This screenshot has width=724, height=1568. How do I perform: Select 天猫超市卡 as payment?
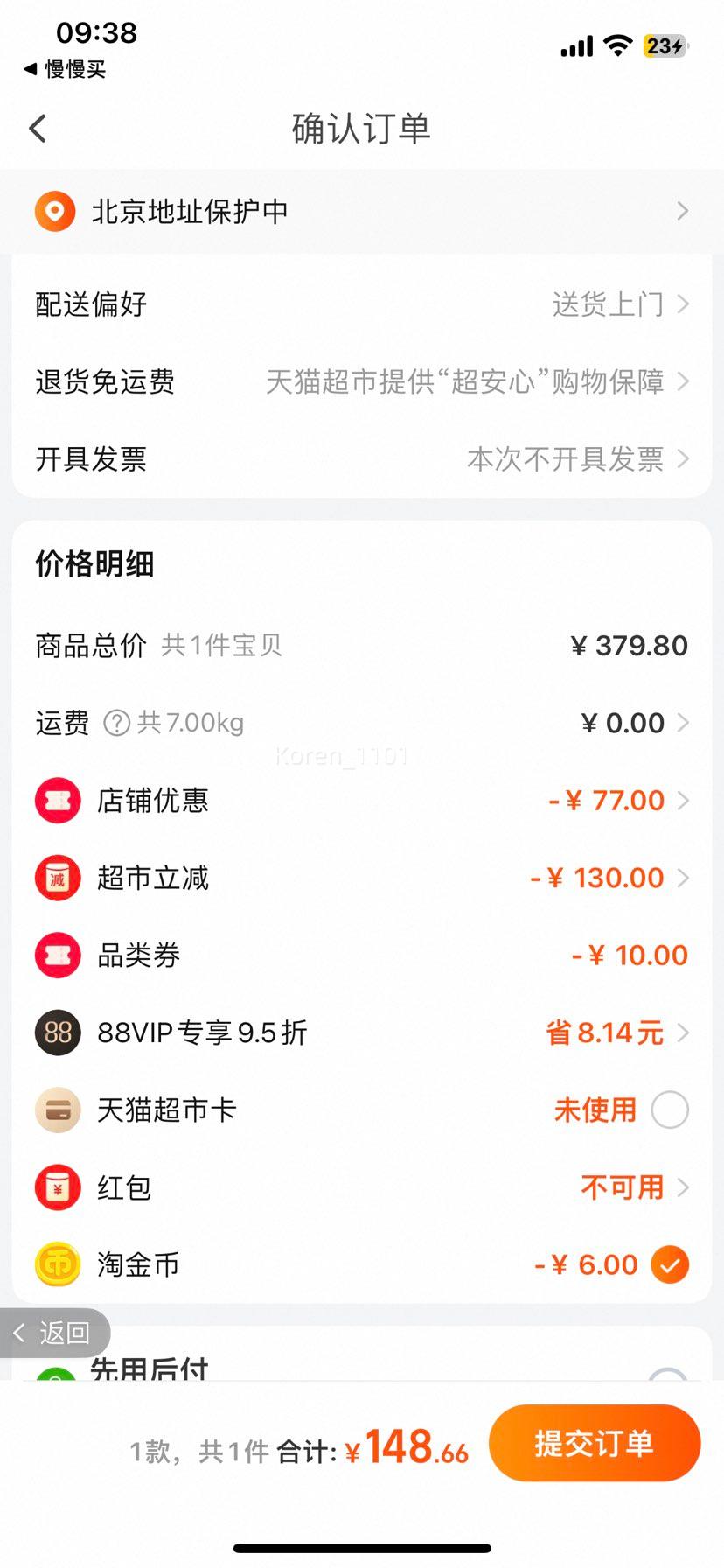670,1110
